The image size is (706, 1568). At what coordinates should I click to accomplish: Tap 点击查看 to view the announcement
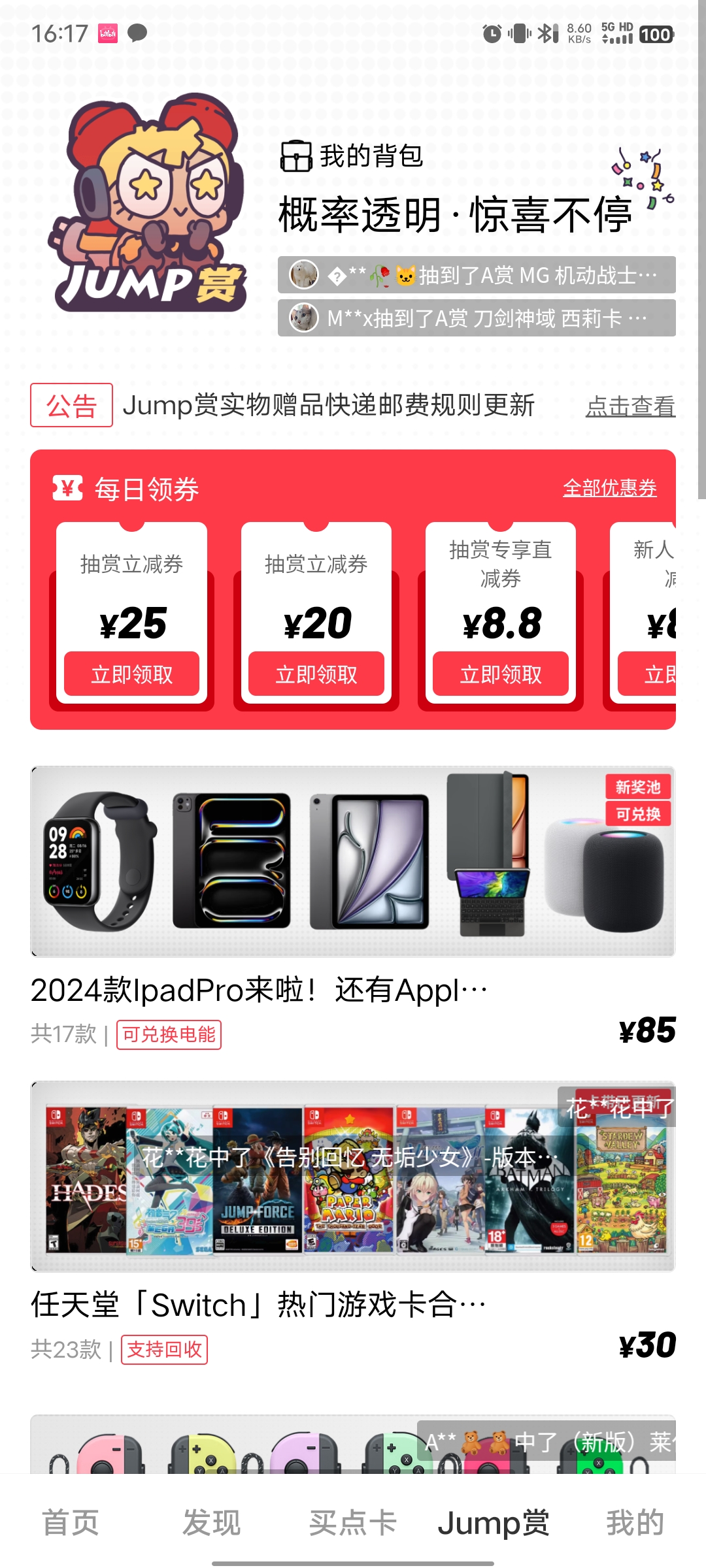coord(630,406)
